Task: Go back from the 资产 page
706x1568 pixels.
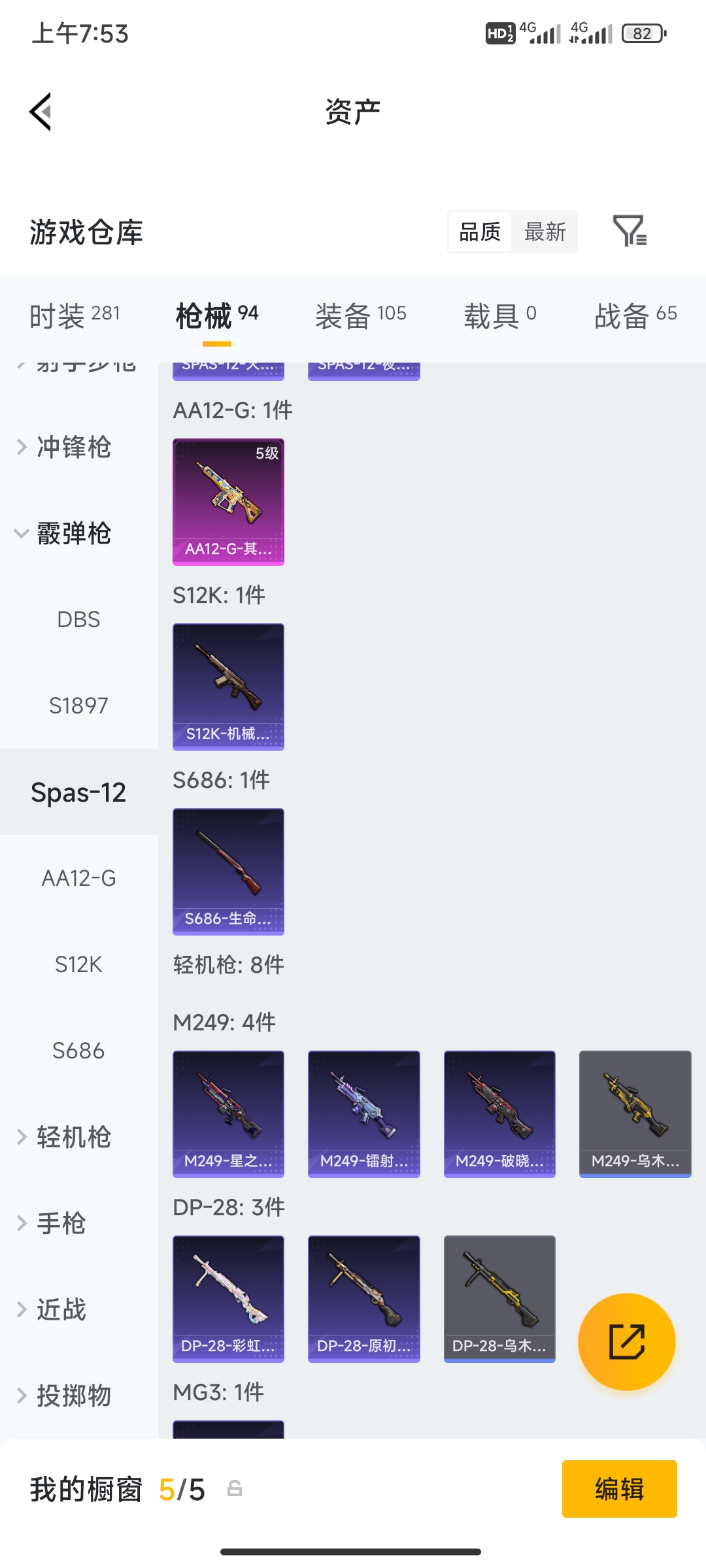Action: tap(41, 112)
